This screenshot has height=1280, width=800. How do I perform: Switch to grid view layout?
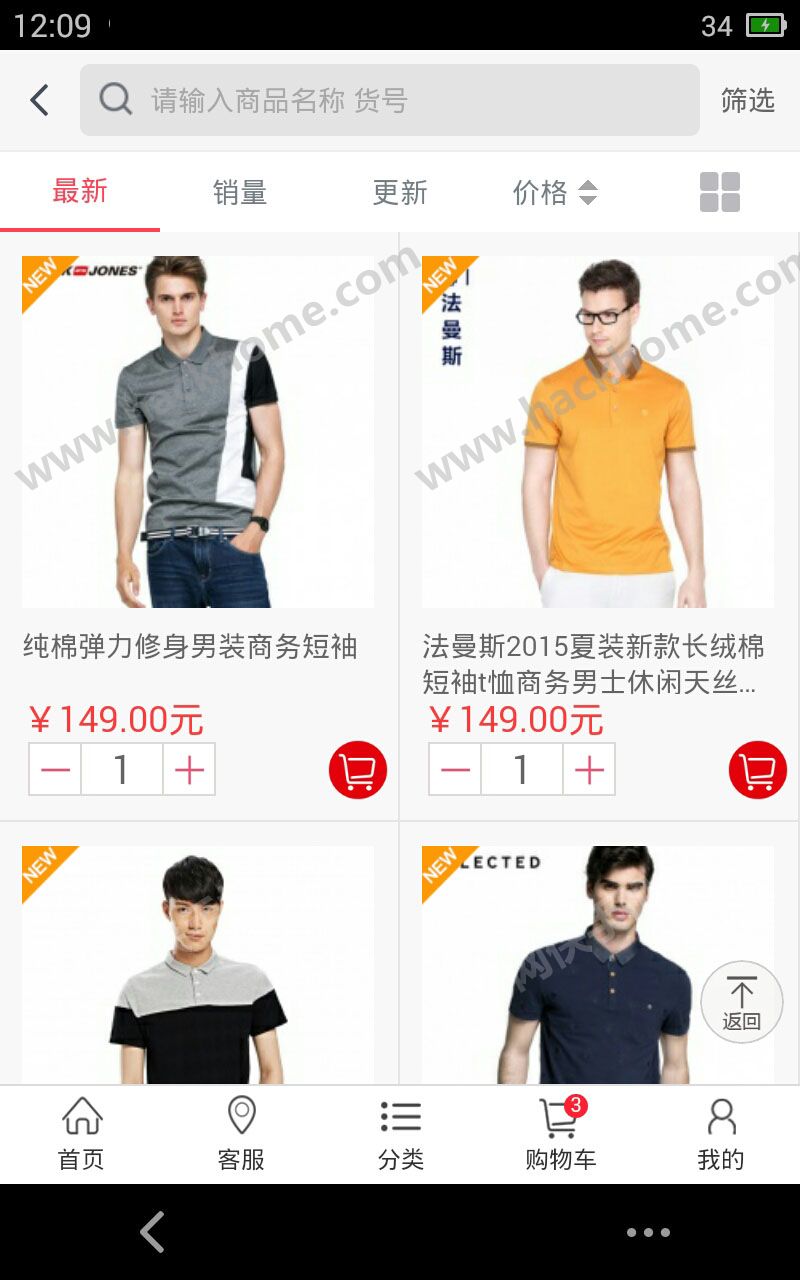click(719, 193)
